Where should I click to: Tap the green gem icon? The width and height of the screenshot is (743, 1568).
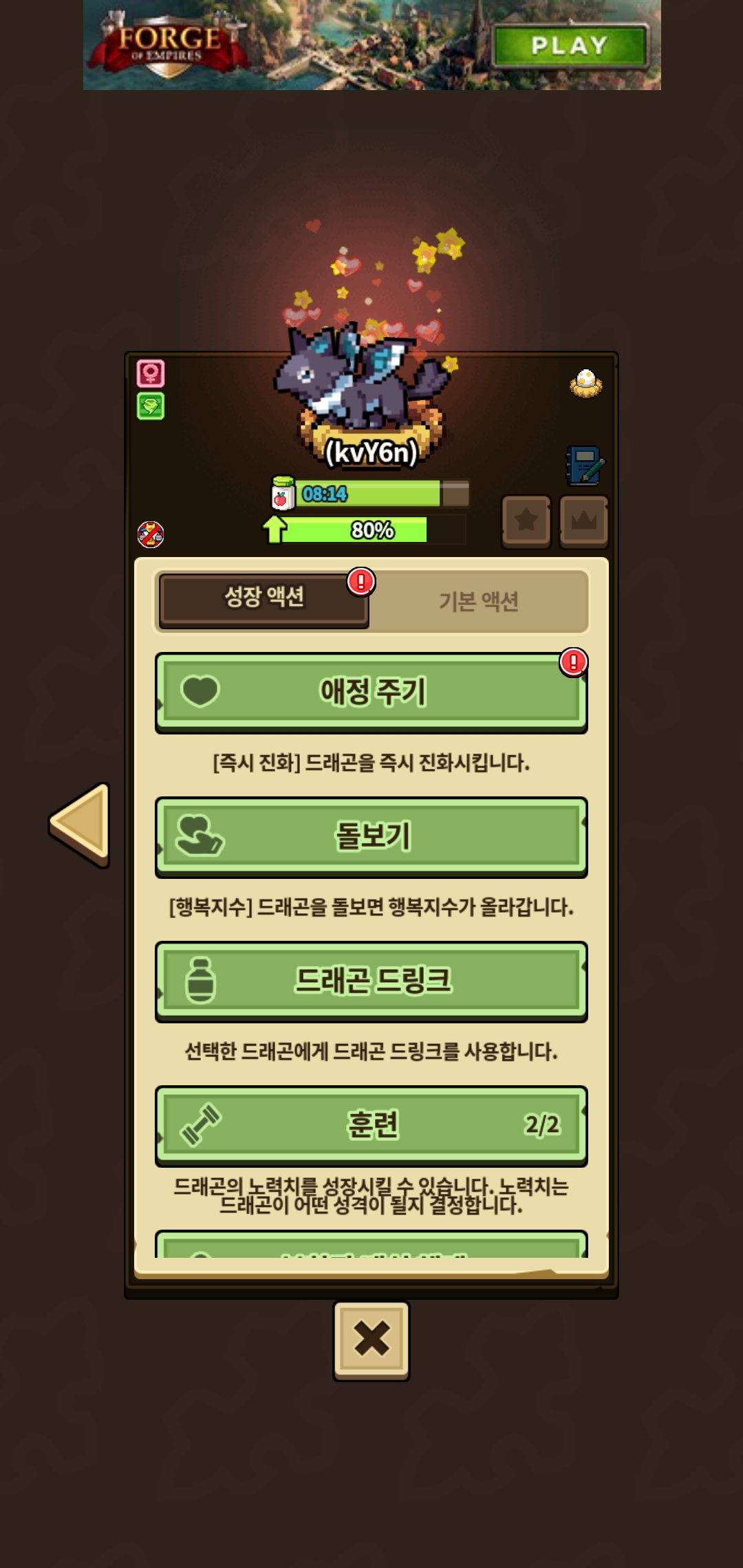click(x=151, y=406)
